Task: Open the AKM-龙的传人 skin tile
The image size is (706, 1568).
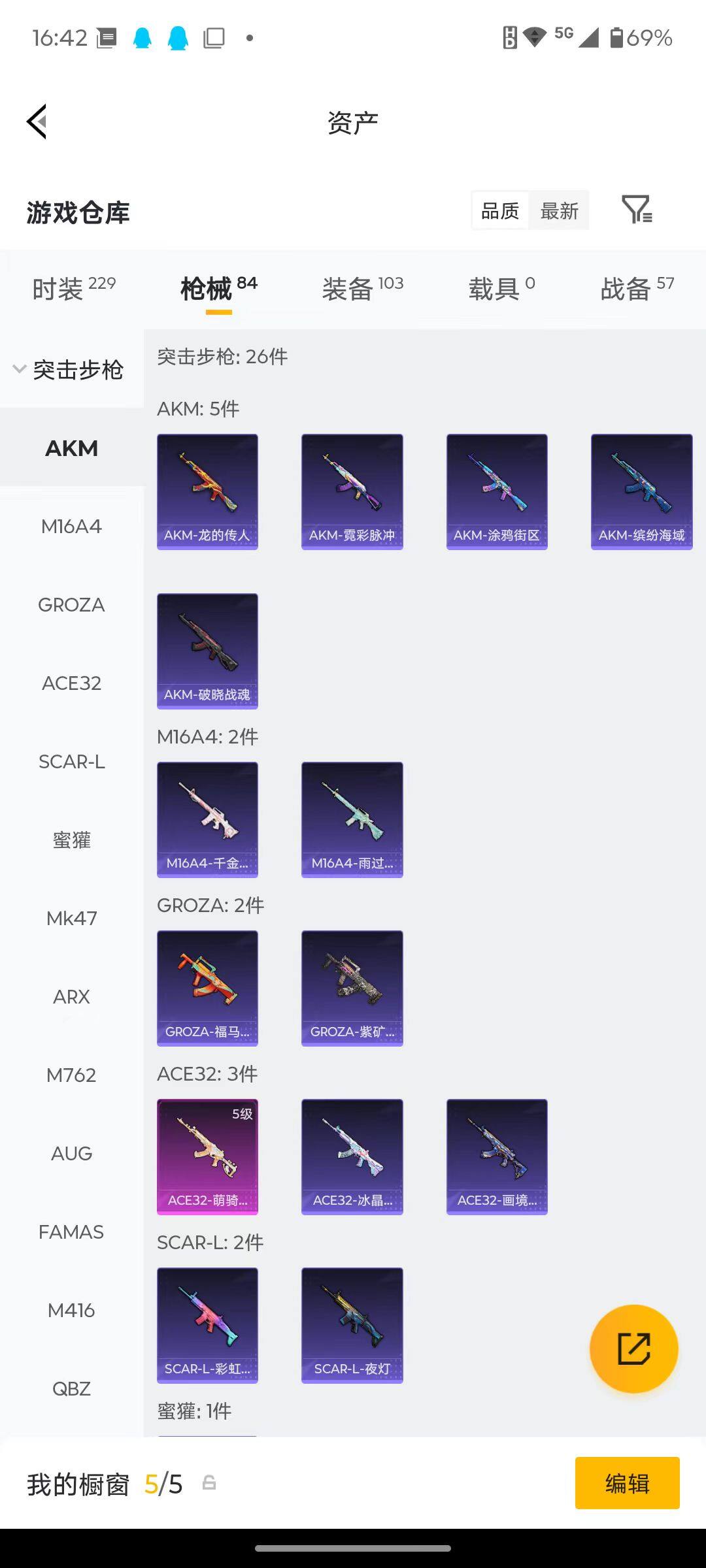Action: point(207,491)
